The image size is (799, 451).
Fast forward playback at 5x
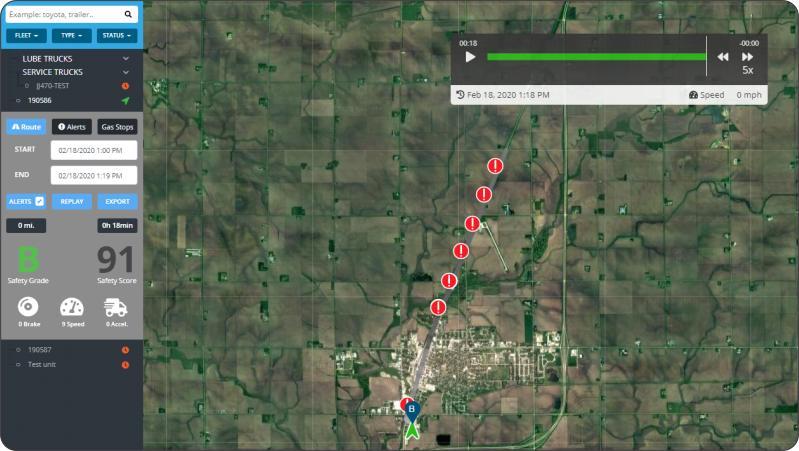click(747, 58)
